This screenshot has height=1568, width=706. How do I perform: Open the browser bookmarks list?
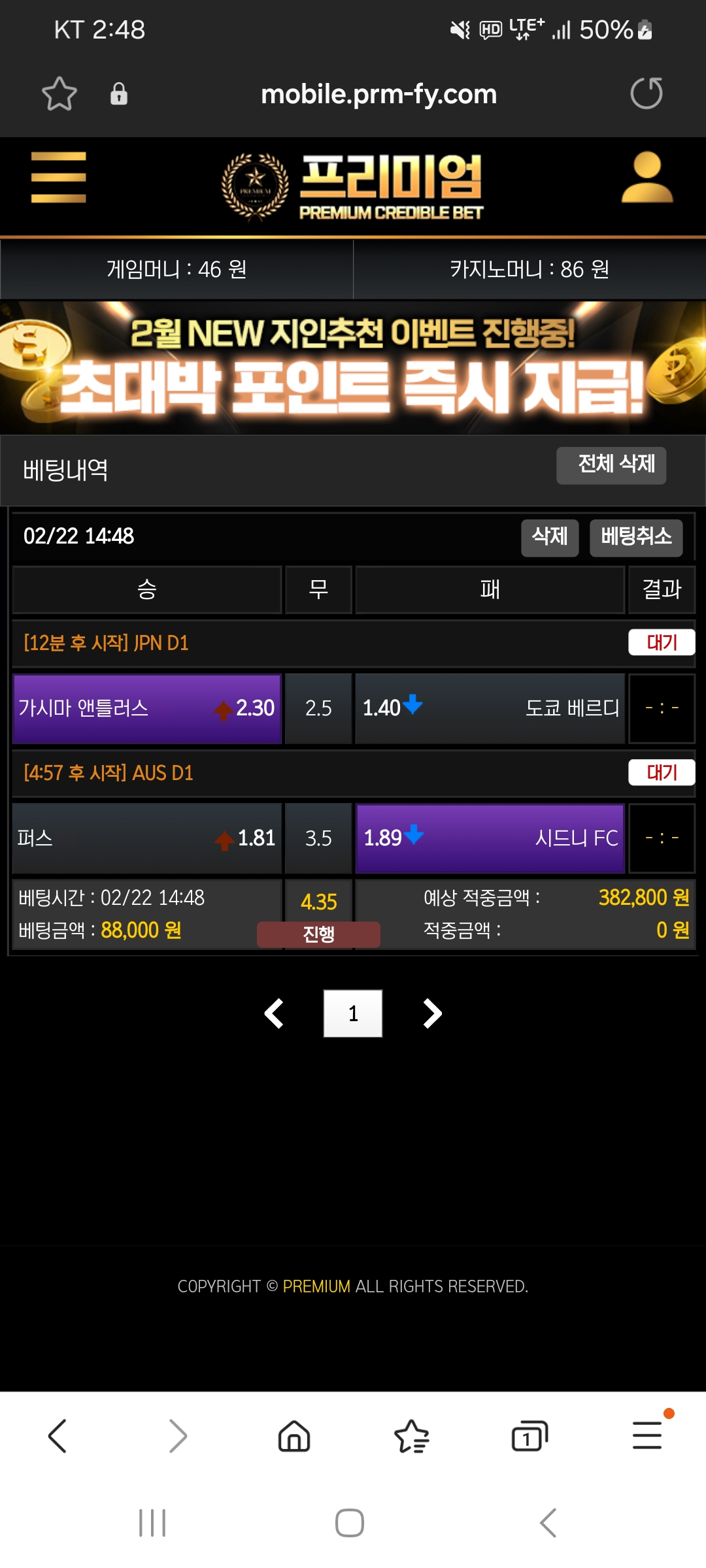(x=412, y=1436)
